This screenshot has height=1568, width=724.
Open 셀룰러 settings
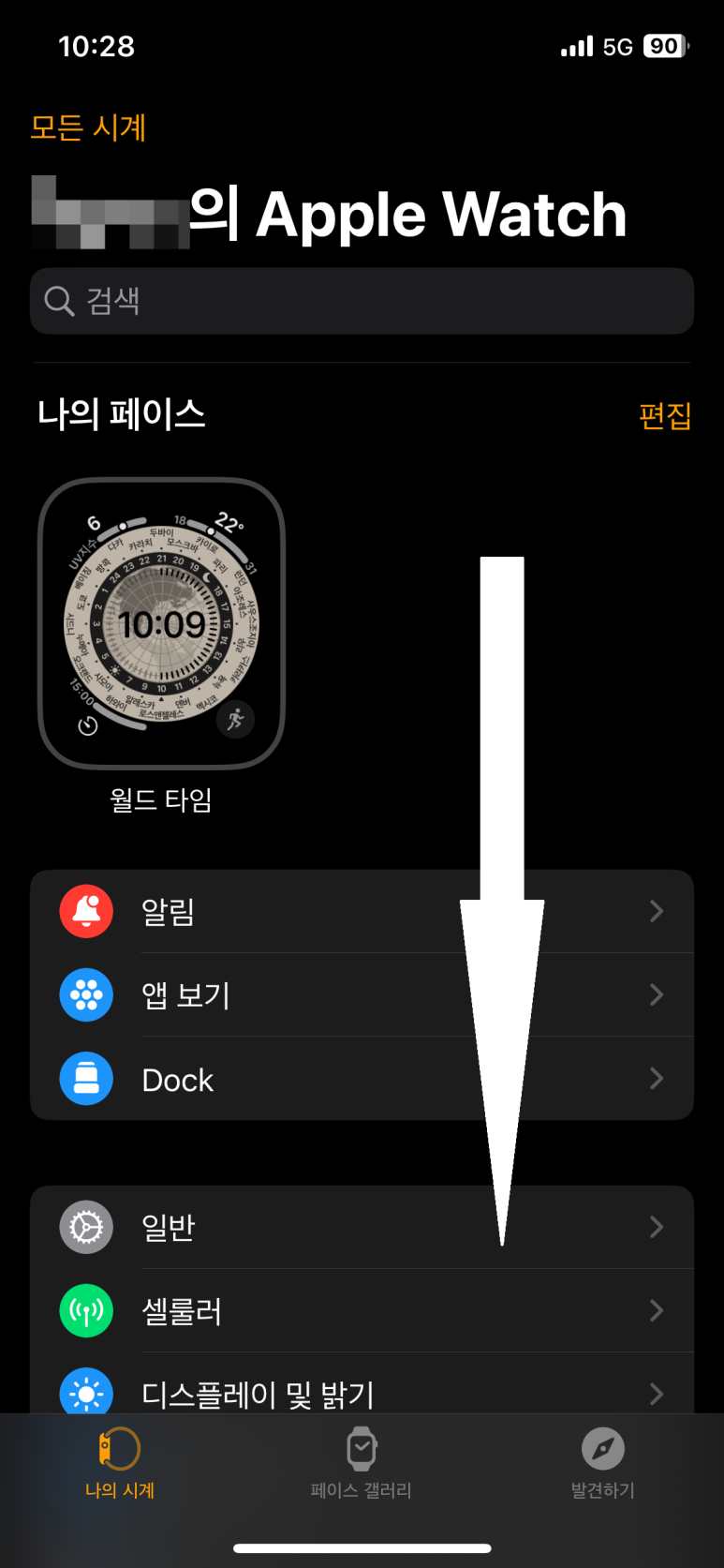click(x=362, y=1310)
